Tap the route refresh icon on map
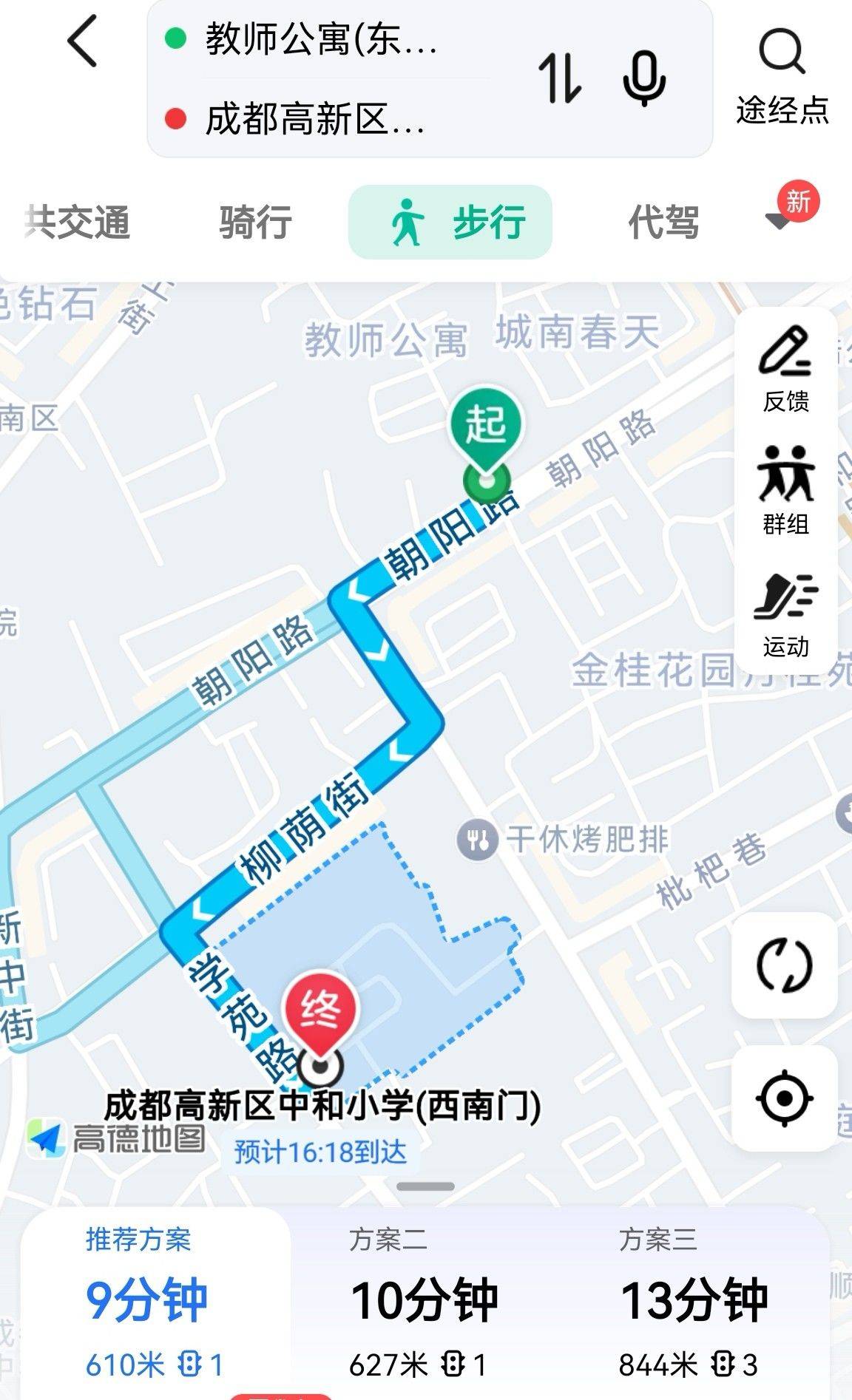 [786, 965]
